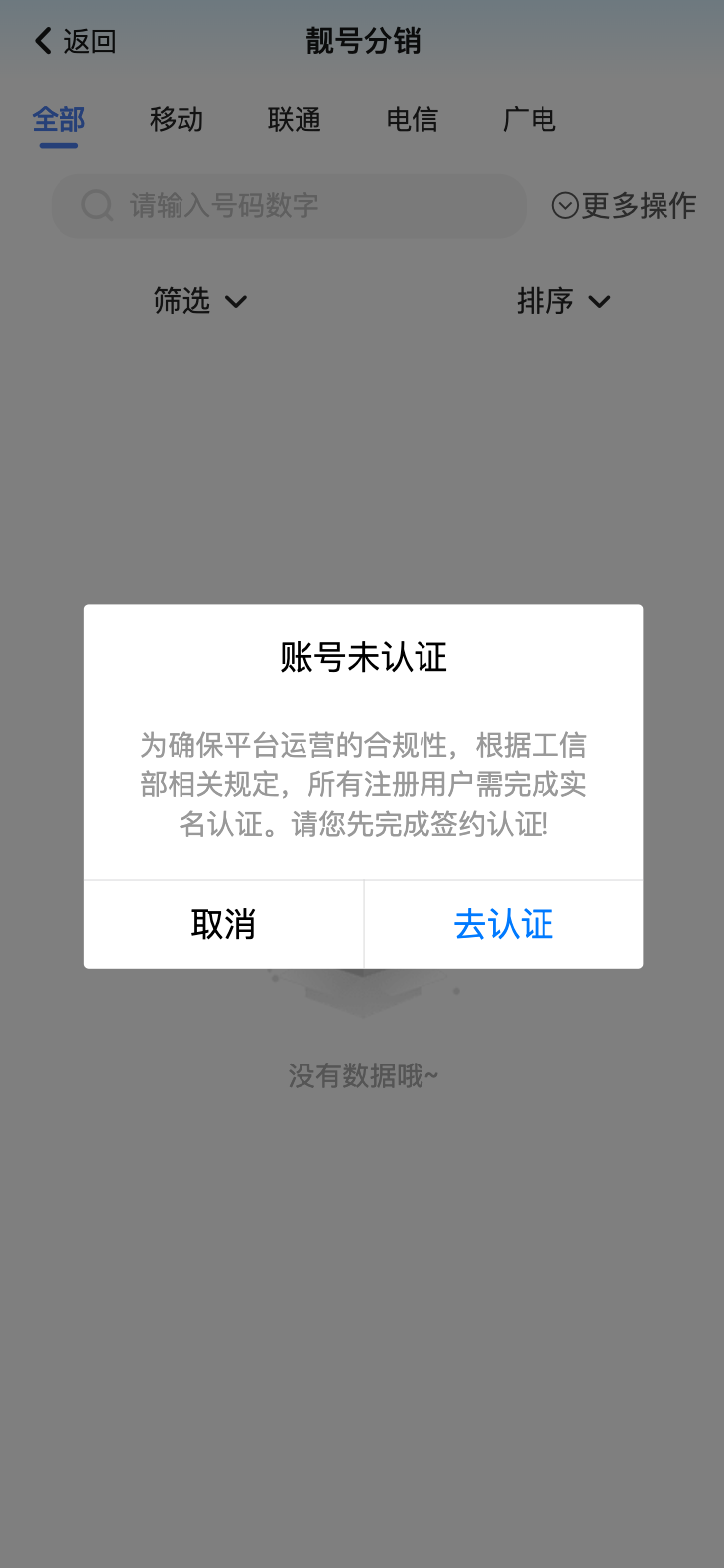Image resolution: width=724 pixels, height=1568 pixels.
Task: Switch to the 移动 tab
Action: [x=177, y=120]
